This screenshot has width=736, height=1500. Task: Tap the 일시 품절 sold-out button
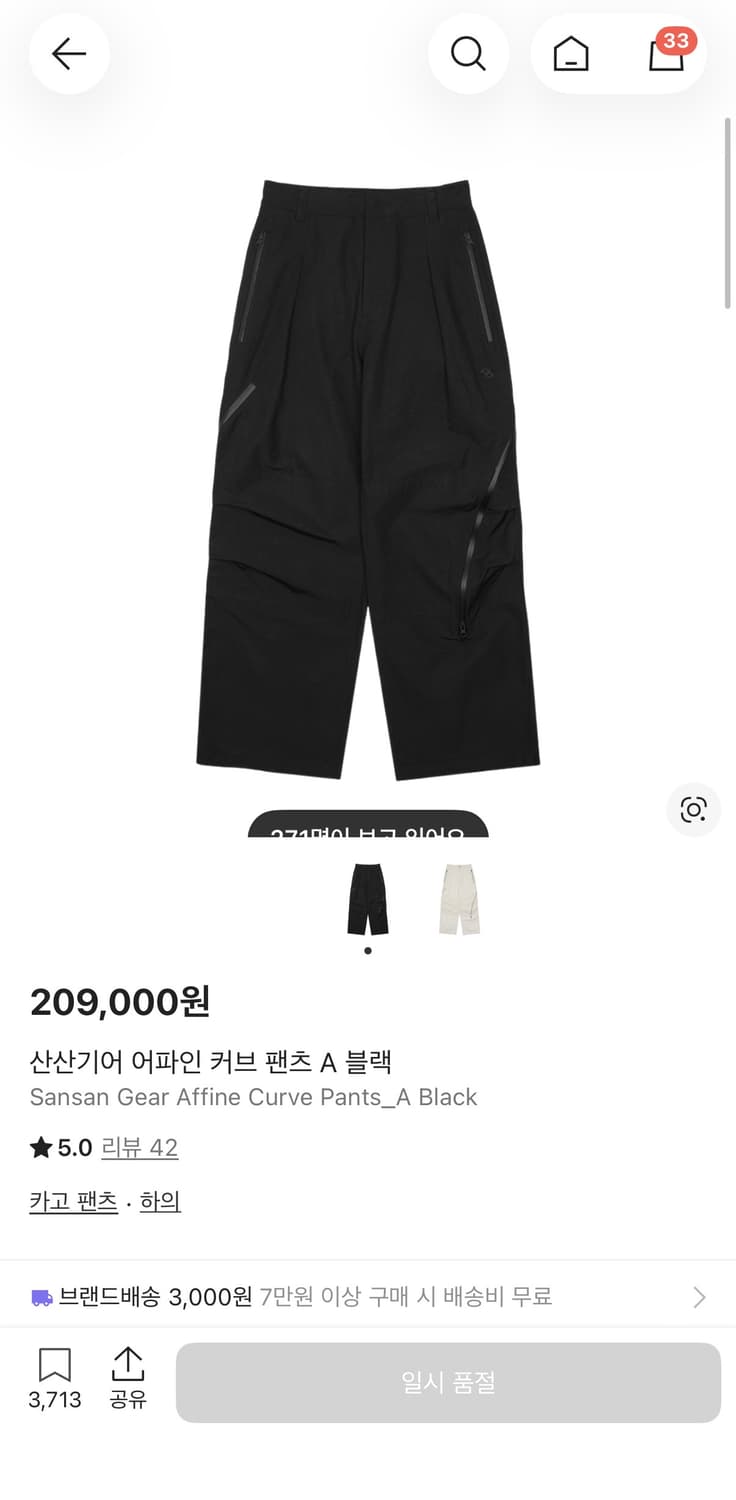(449, 1382)
